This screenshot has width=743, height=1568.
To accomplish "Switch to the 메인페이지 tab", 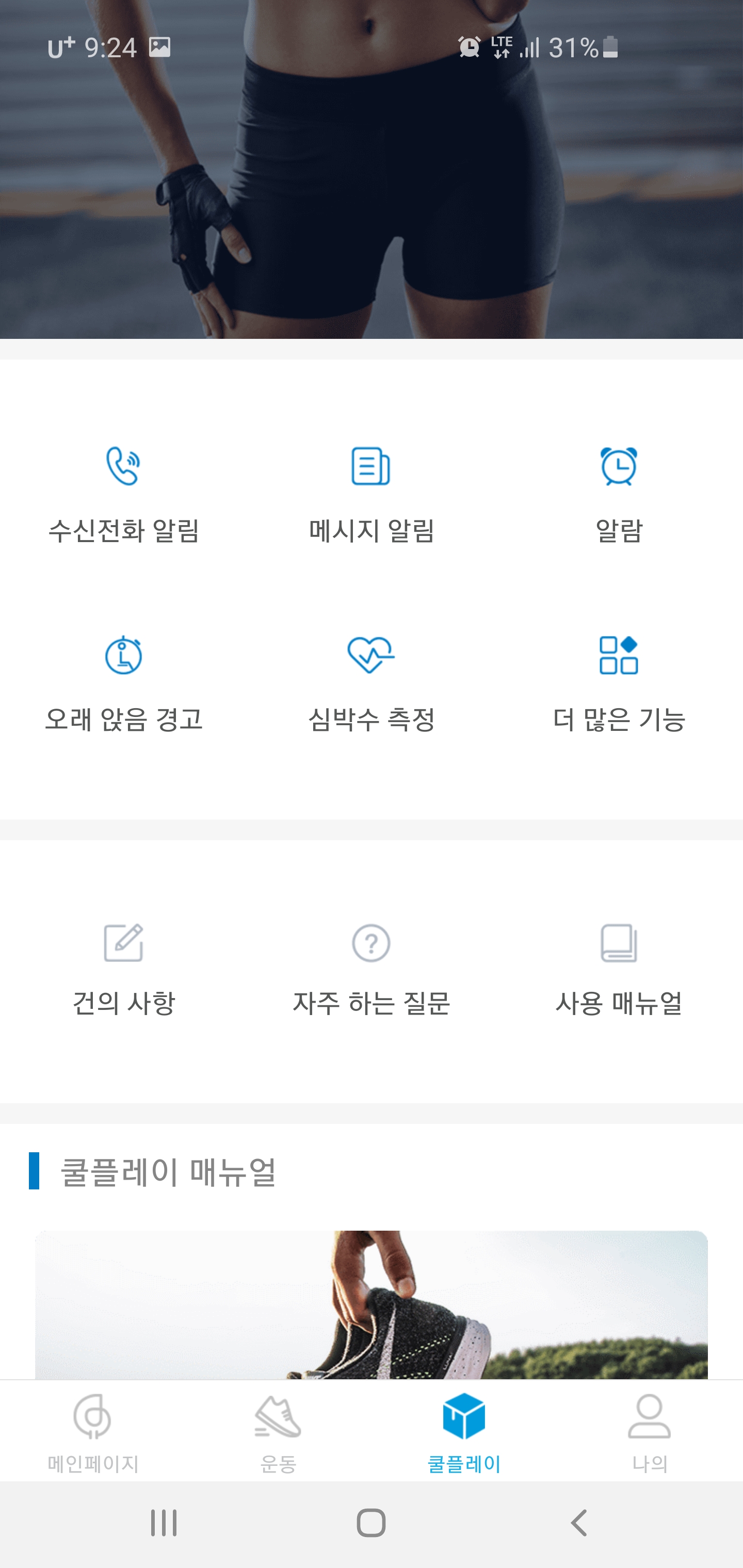I will pyautogui.click(x=93, y=1433).
